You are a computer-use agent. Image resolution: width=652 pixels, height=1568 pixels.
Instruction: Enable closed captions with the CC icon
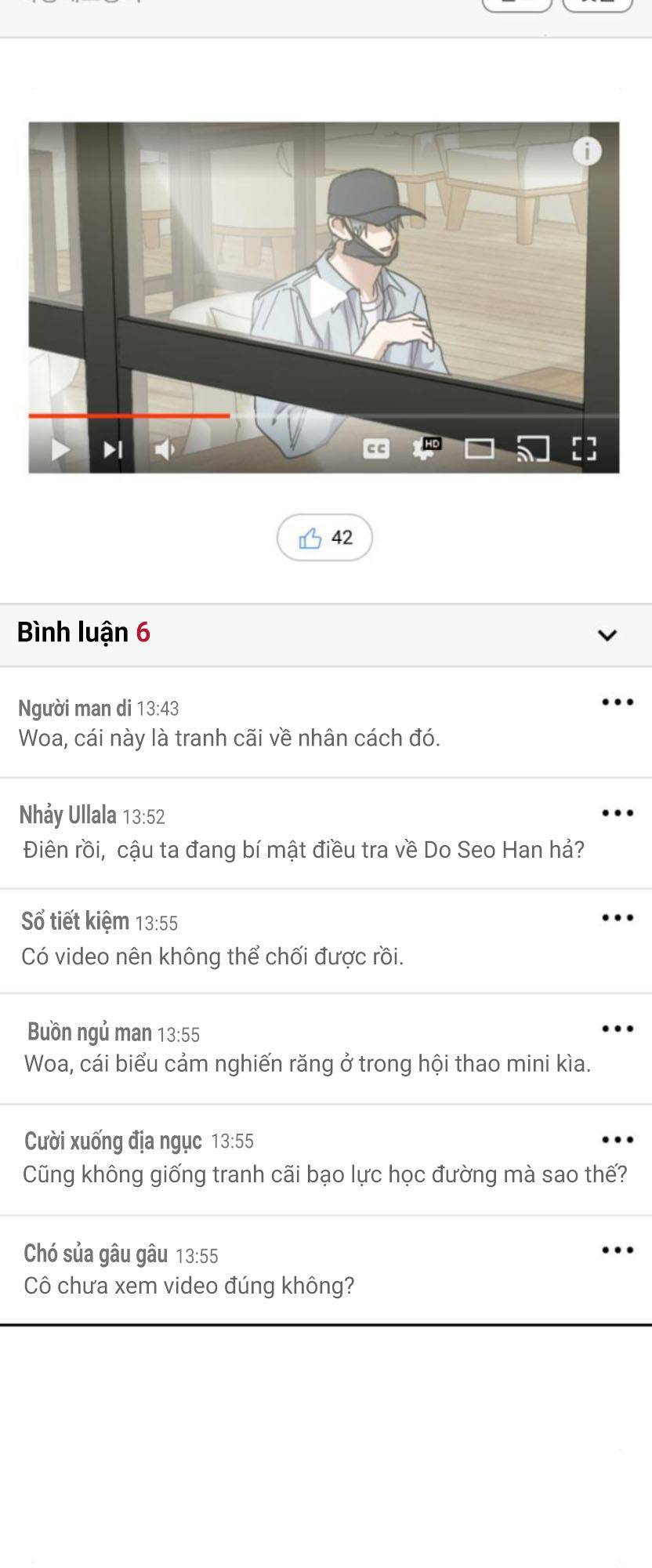point(376,448)
